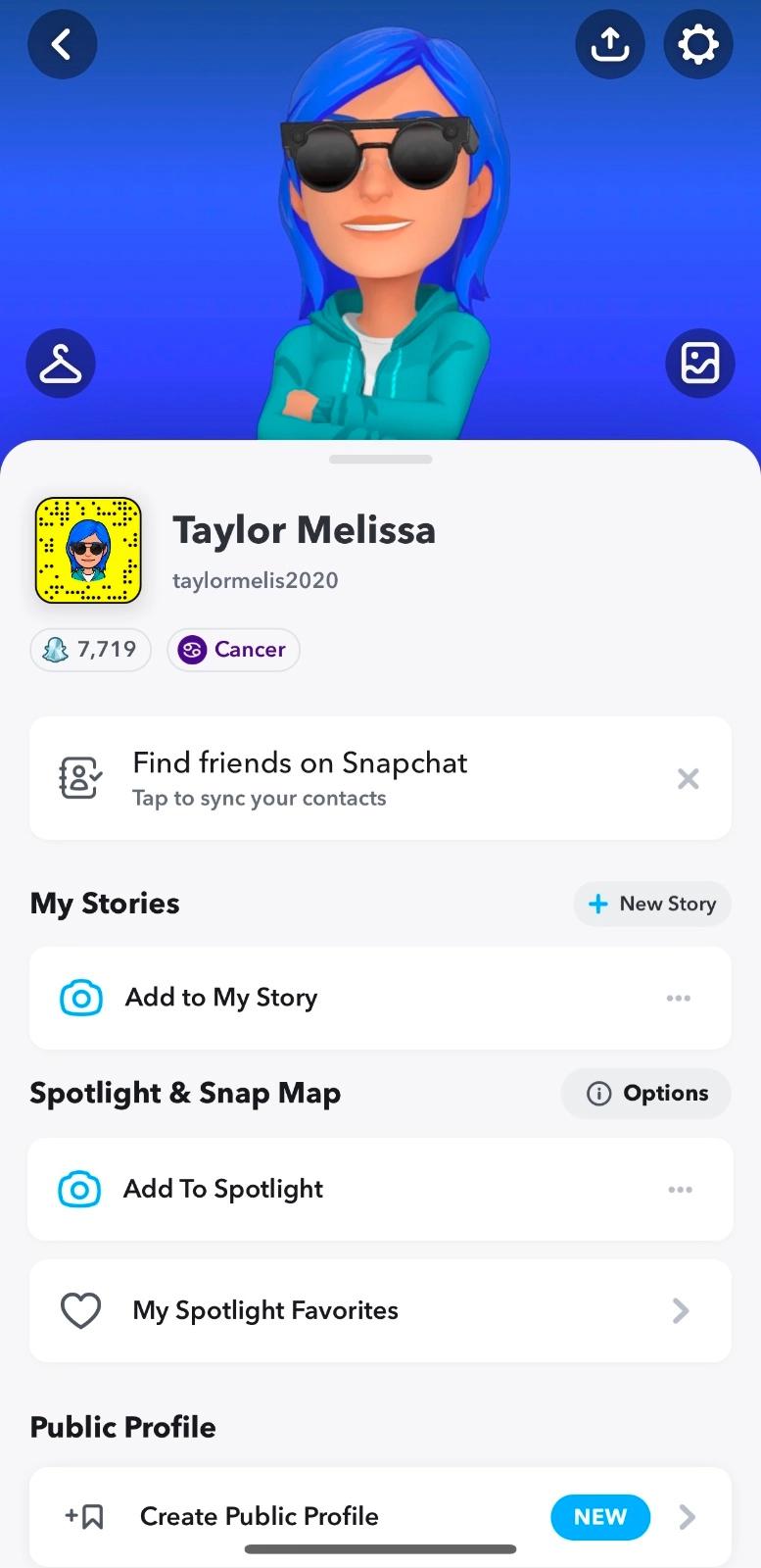Open settings with the gear icon
761x1568 pixels.
(x=697, y=44)
